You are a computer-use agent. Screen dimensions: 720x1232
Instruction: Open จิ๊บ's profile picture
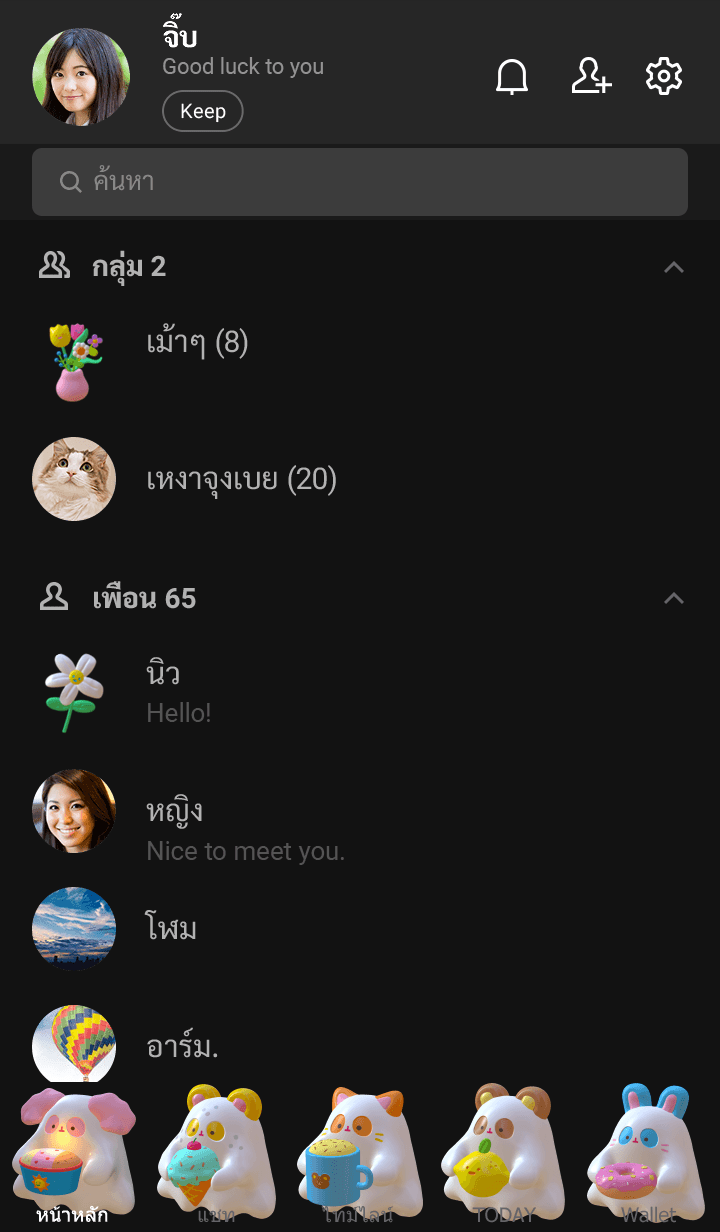coord(81,77)
